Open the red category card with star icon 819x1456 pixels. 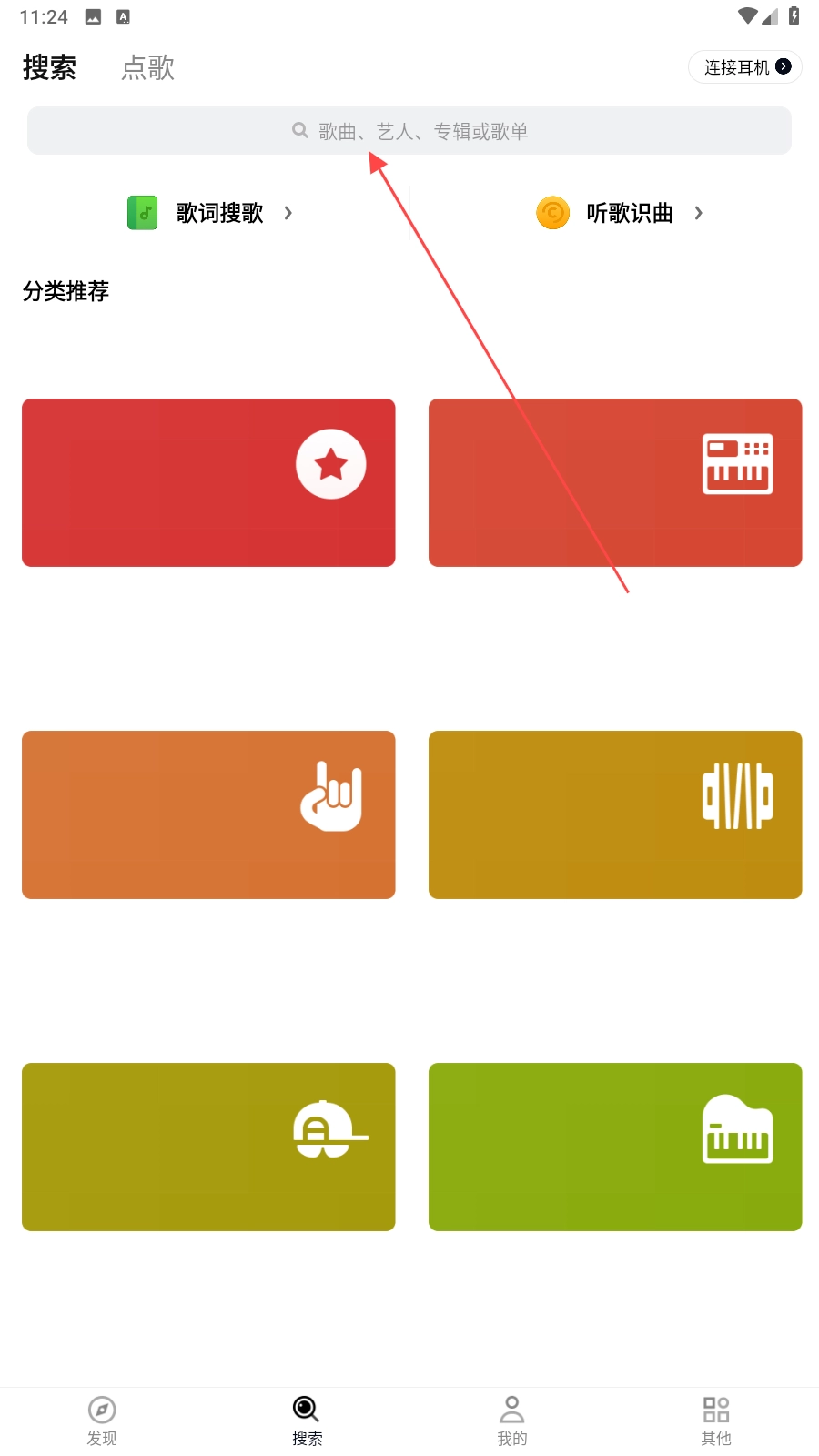tap(208, 482)
